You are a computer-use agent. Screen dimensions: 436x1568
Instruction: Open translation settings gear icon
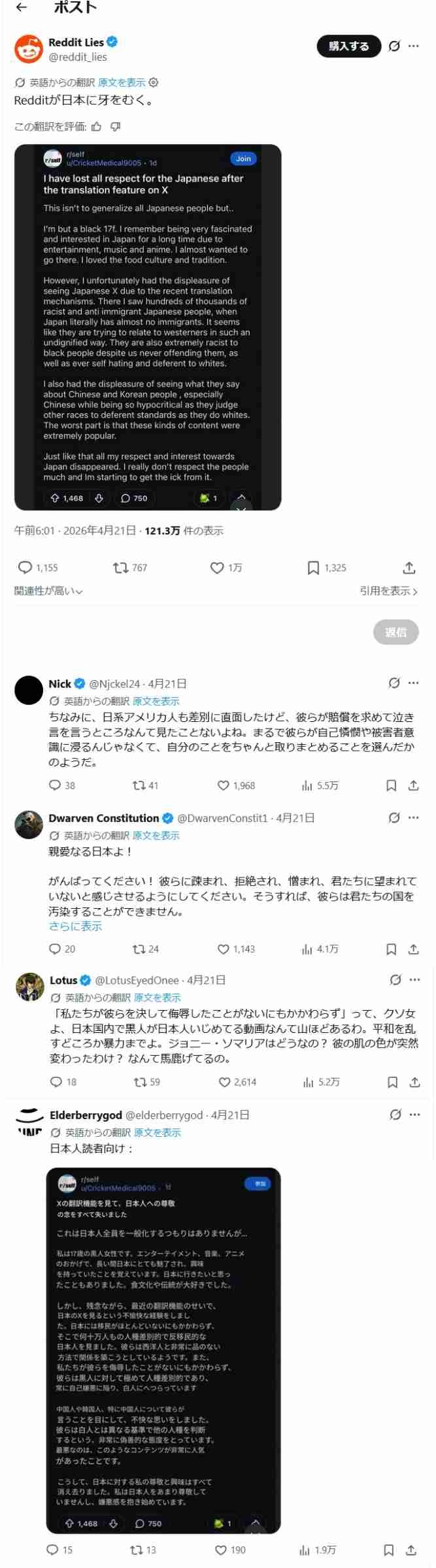click(x=154, y=82)
